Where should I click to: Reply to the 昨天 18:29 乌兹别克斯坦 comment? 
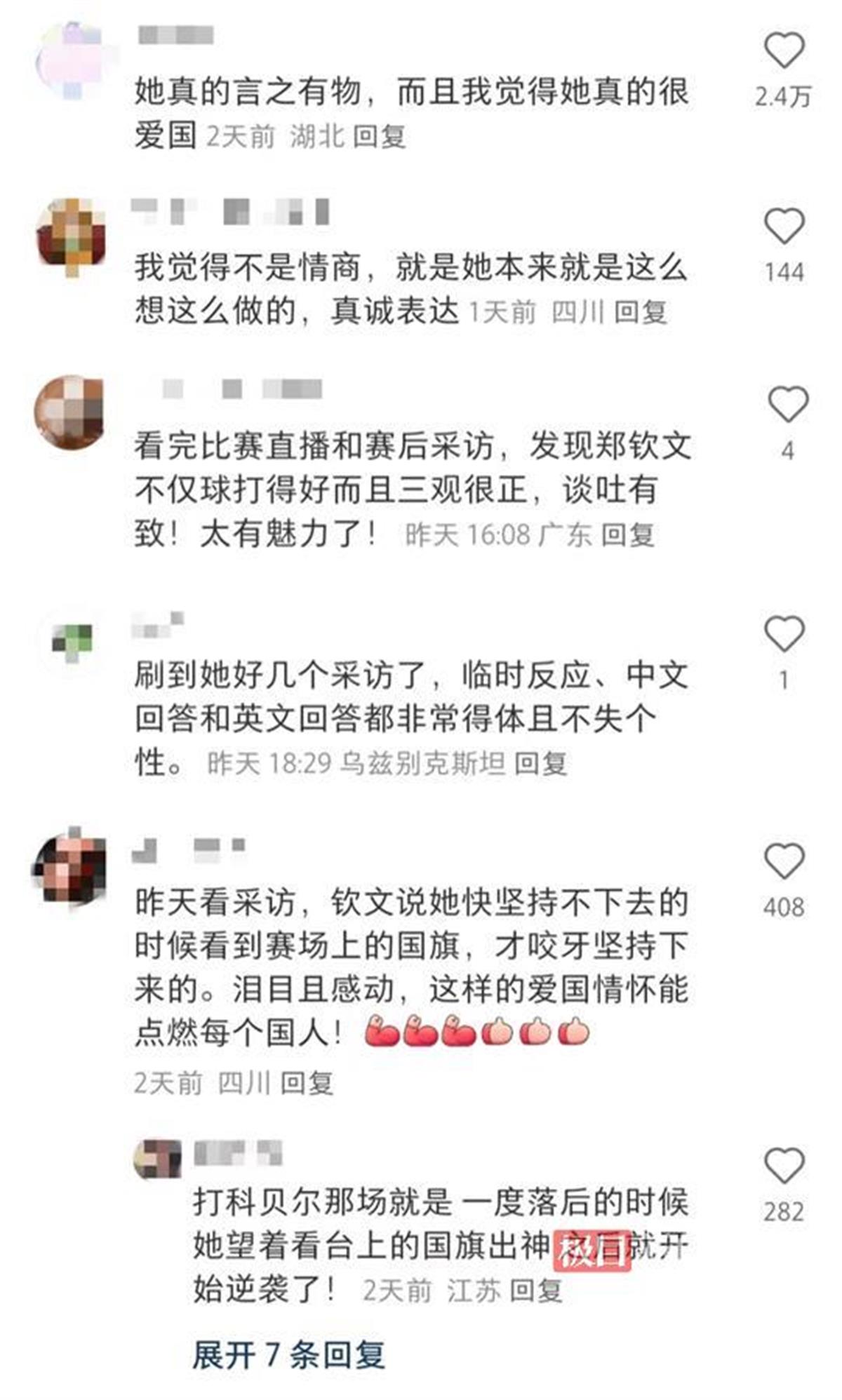tap(540, 762)
